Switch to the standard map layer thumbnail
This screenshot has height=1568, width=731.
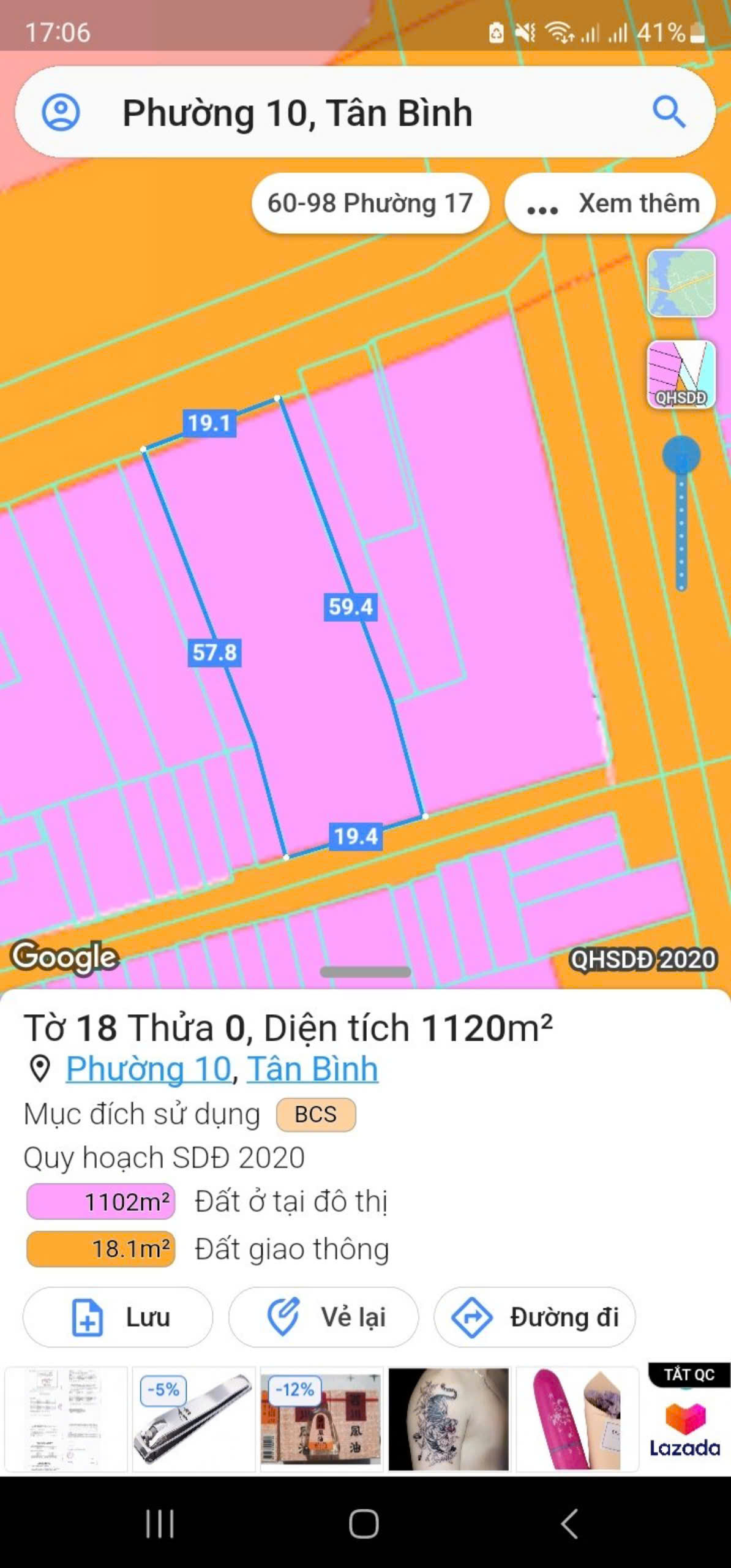tap(681, 283)
